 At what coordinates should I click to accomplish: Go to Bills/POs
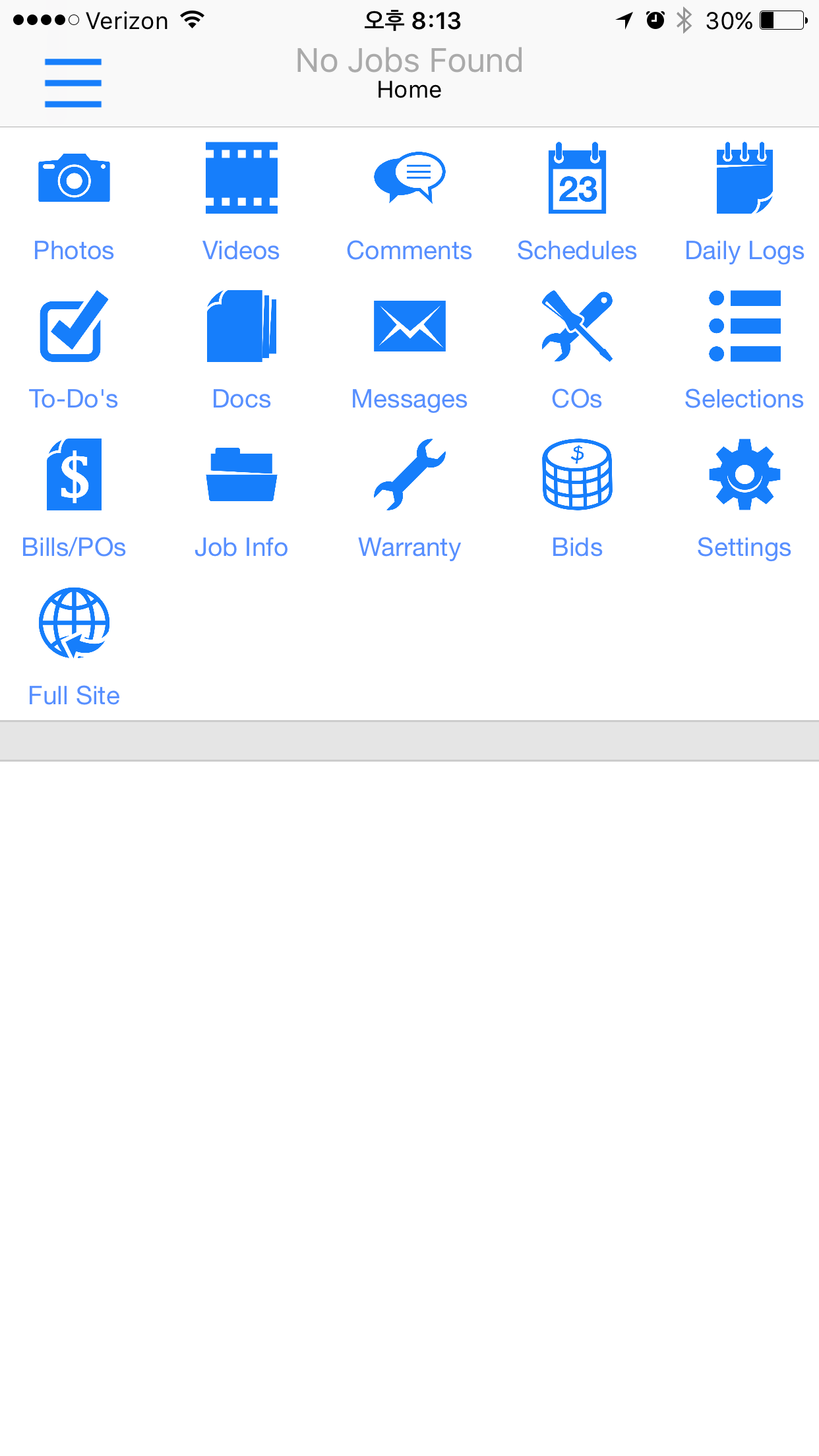pyautogui.click(x=74, y=499)
